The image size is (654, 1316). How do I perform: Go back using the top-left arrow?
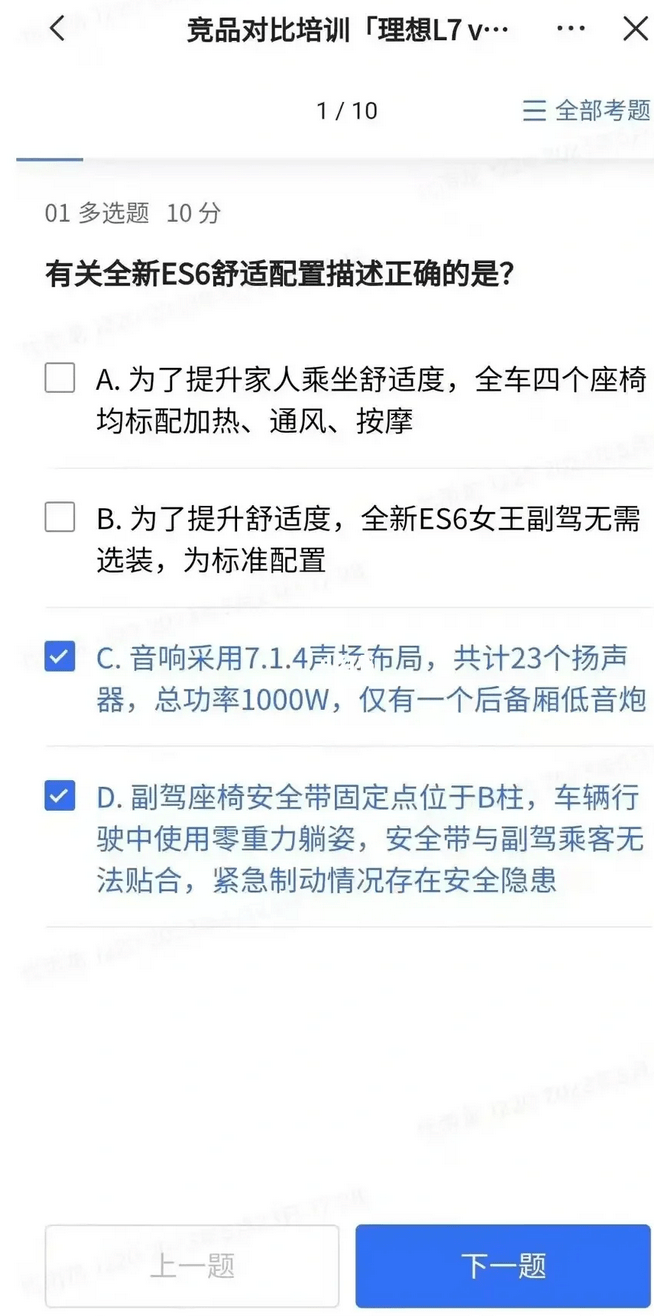(x=57, y=29)
